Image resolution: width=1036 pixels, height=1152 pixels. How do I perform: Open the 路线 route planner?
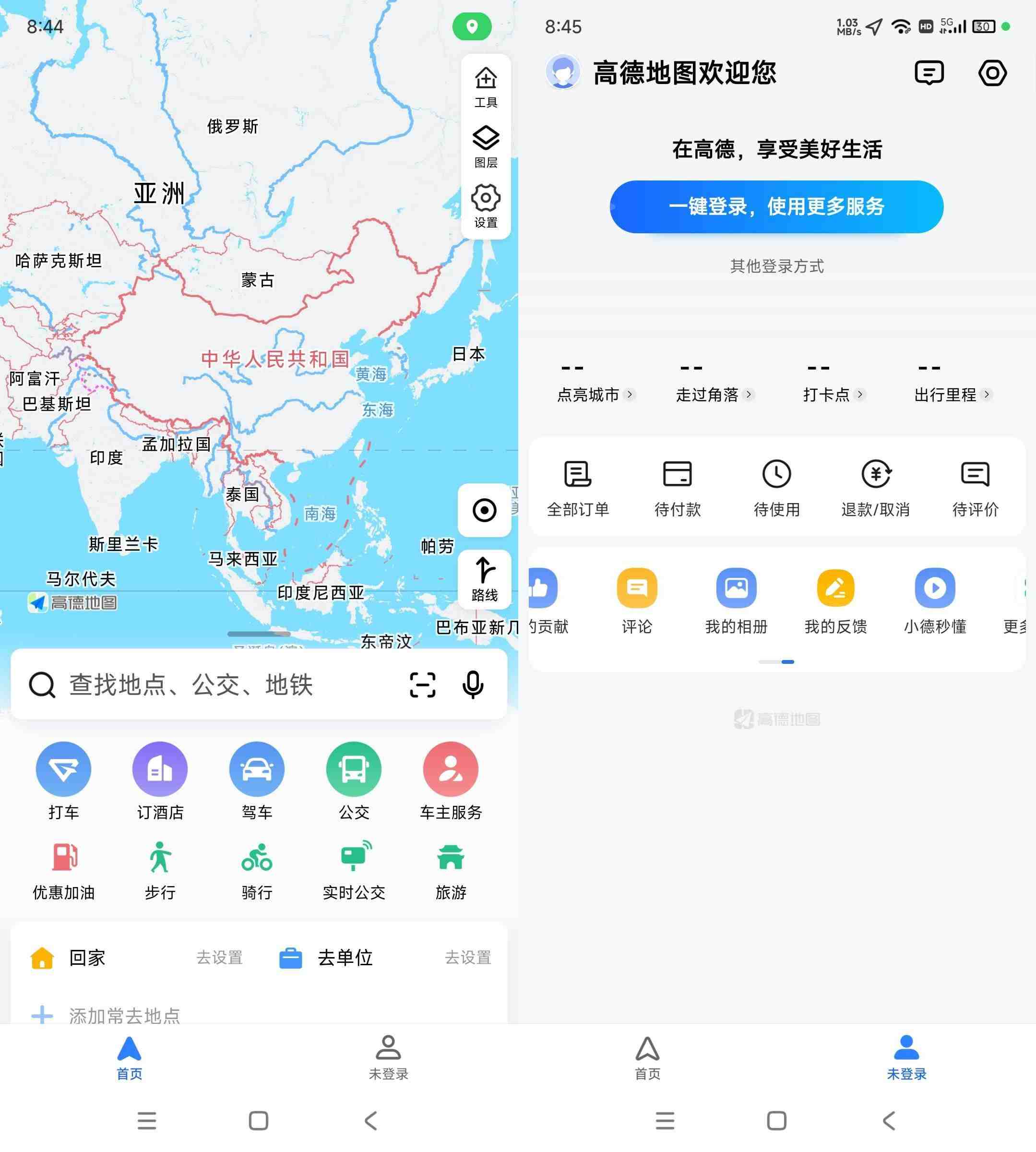point(485,578)
